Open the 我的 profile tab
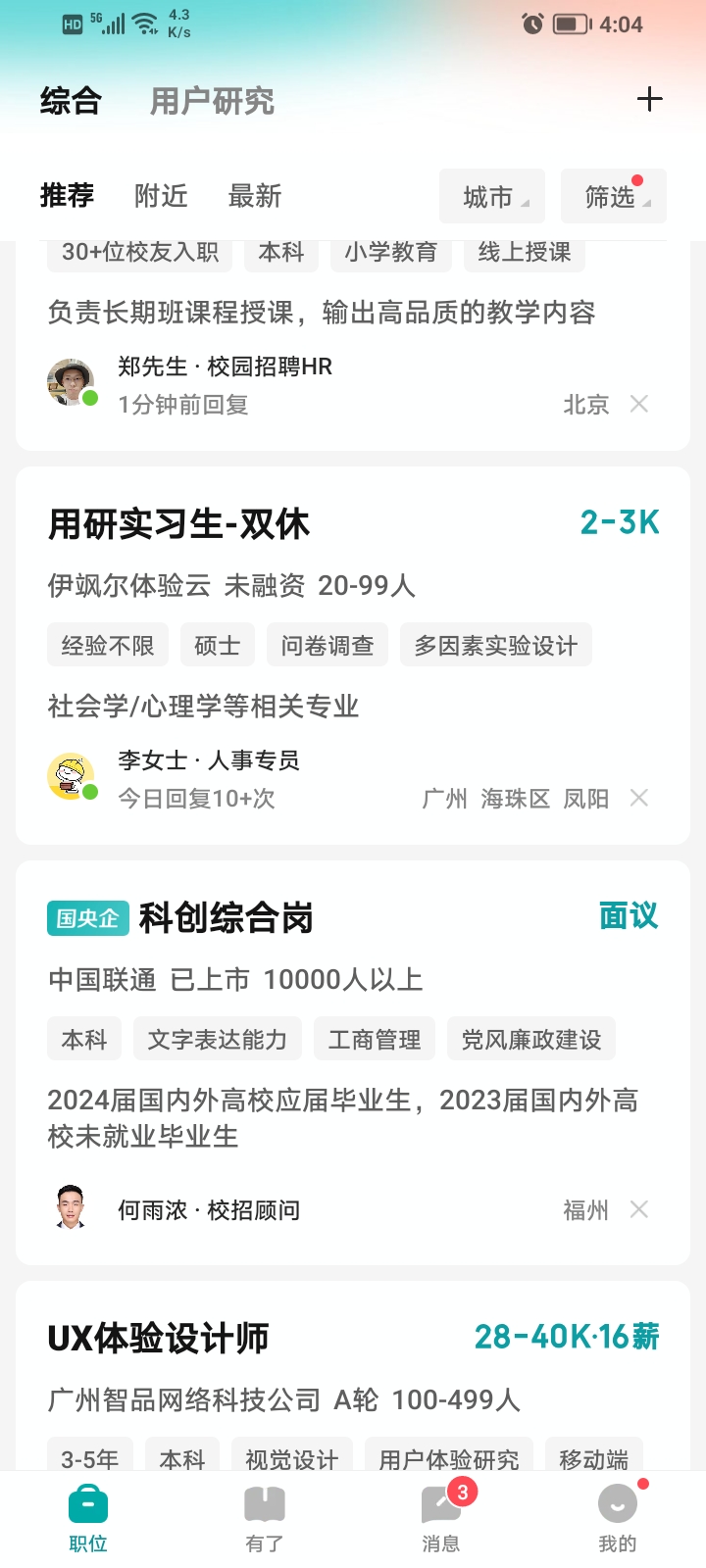The height and width of the screenshot is (1568, 706). point(618,1519)
